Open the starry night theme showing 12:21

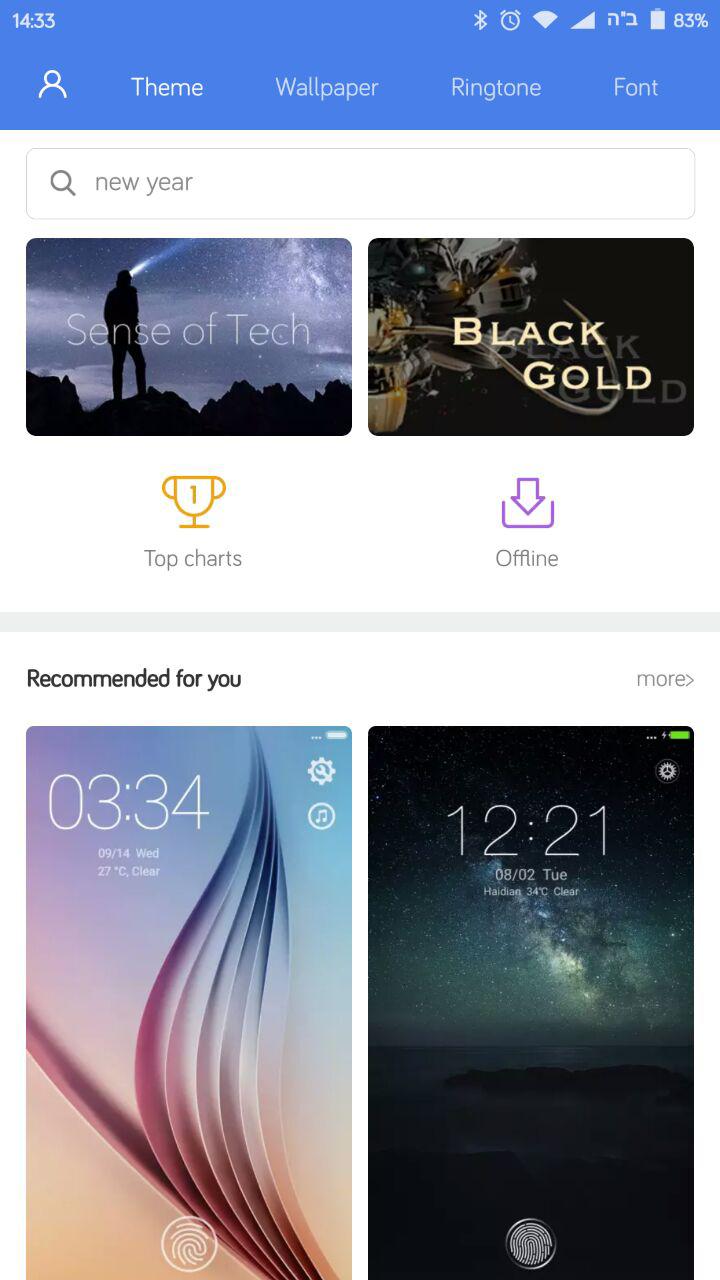531,1003
